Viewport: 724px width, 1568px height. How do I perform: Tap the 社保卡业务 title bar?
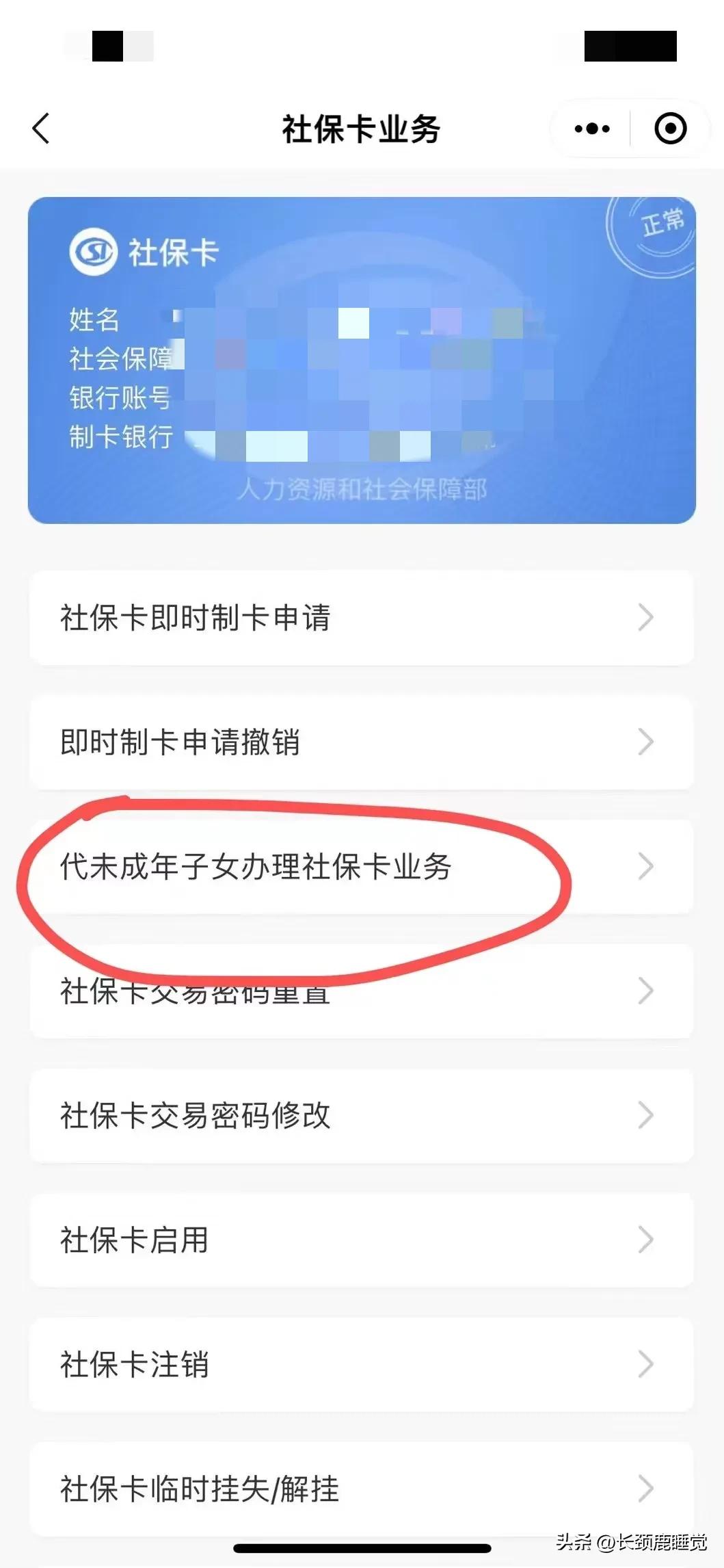pyautogui.click(x=362, y=127)
